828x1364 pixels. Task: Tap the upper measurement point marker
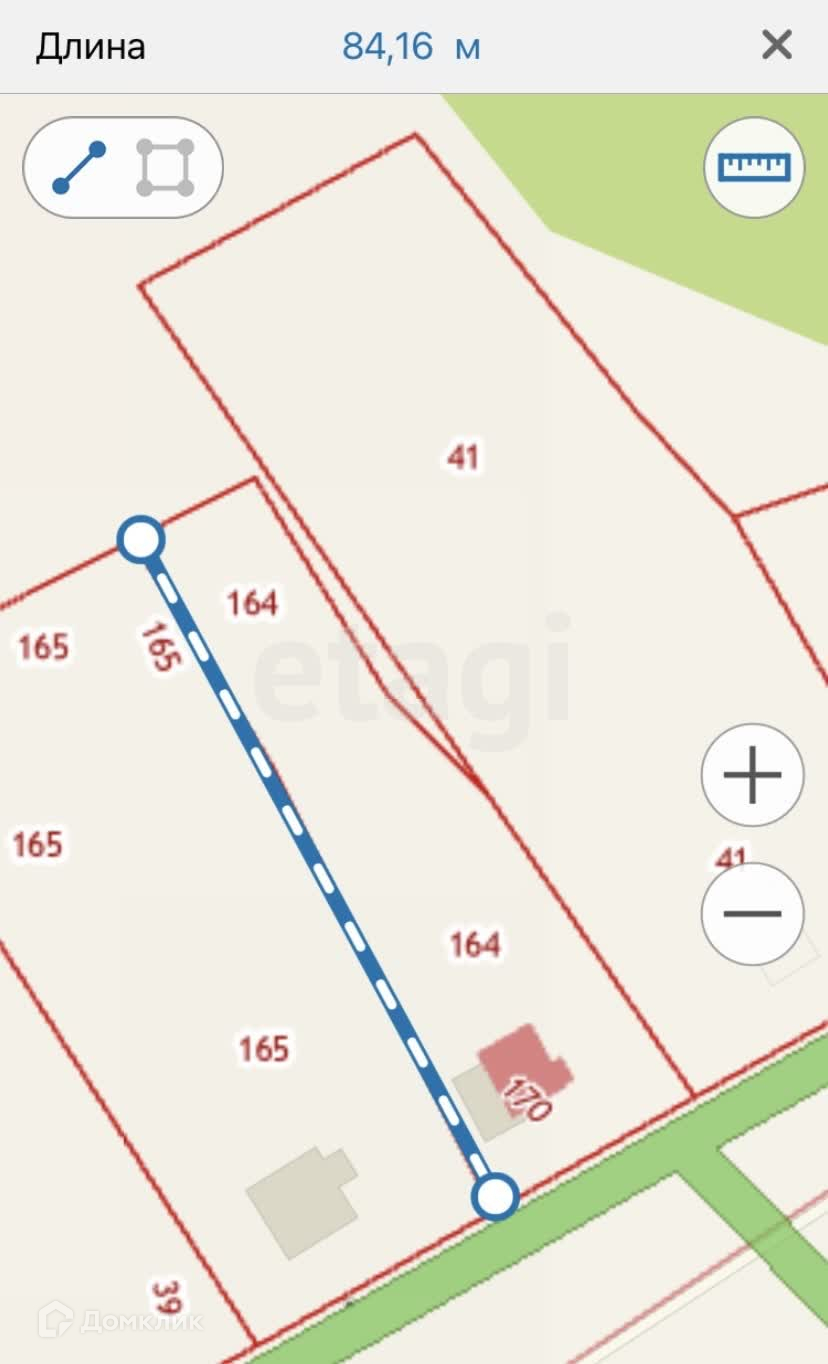click(141, 540)
